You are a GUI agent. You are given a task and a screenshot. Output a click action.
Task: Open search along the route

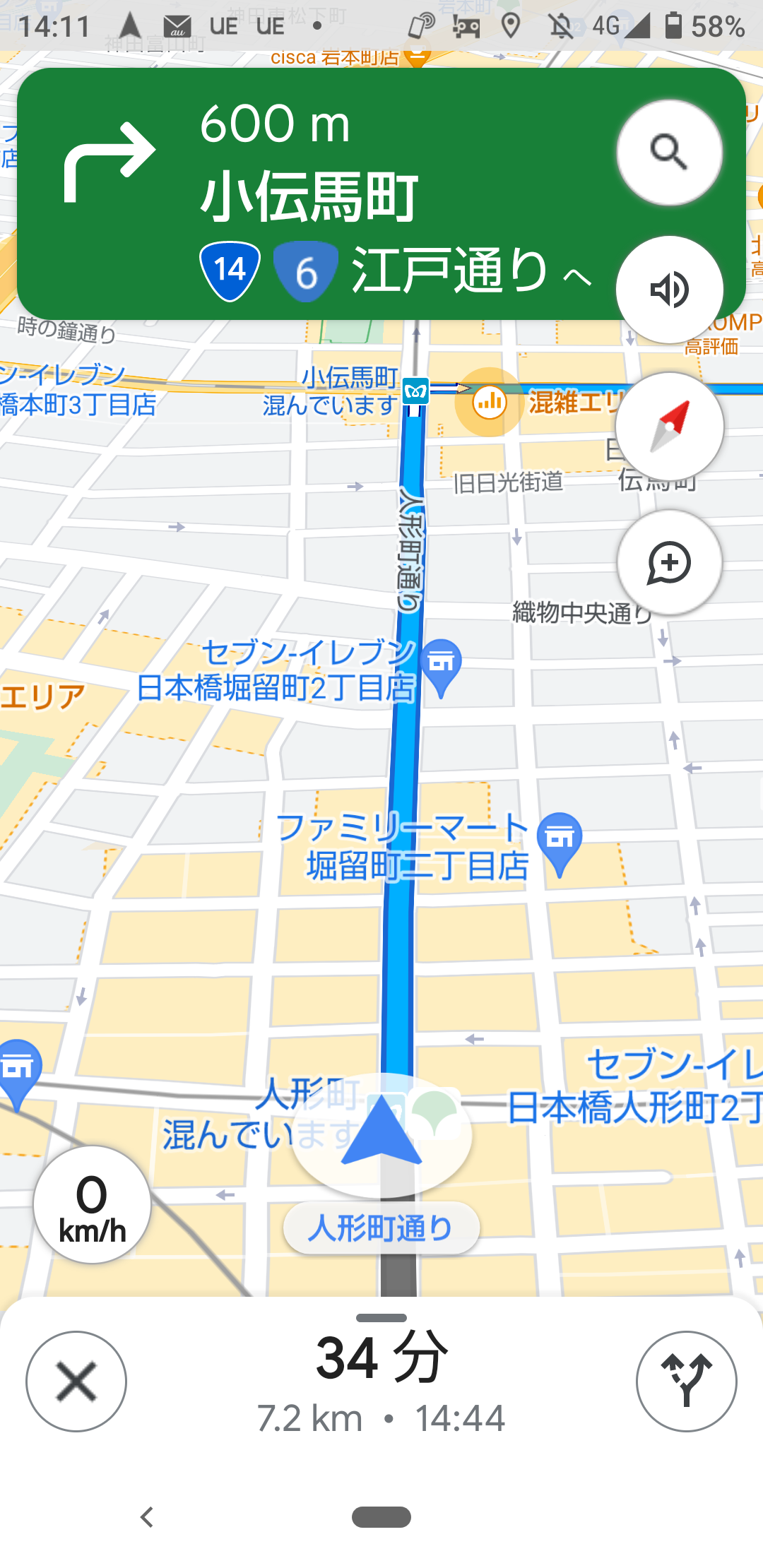[x=669, y=153]
